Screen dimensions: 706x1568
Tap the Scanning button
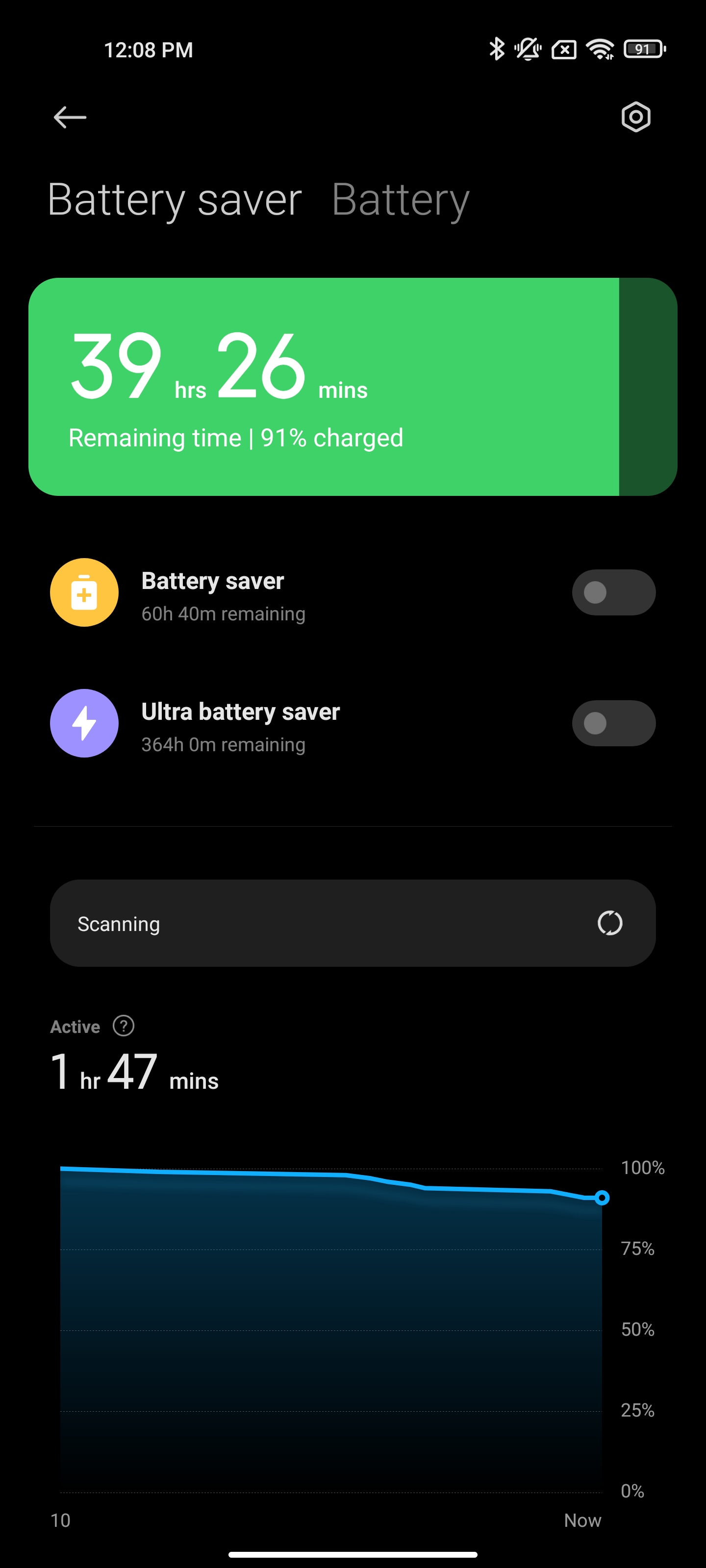click(352, 923)
